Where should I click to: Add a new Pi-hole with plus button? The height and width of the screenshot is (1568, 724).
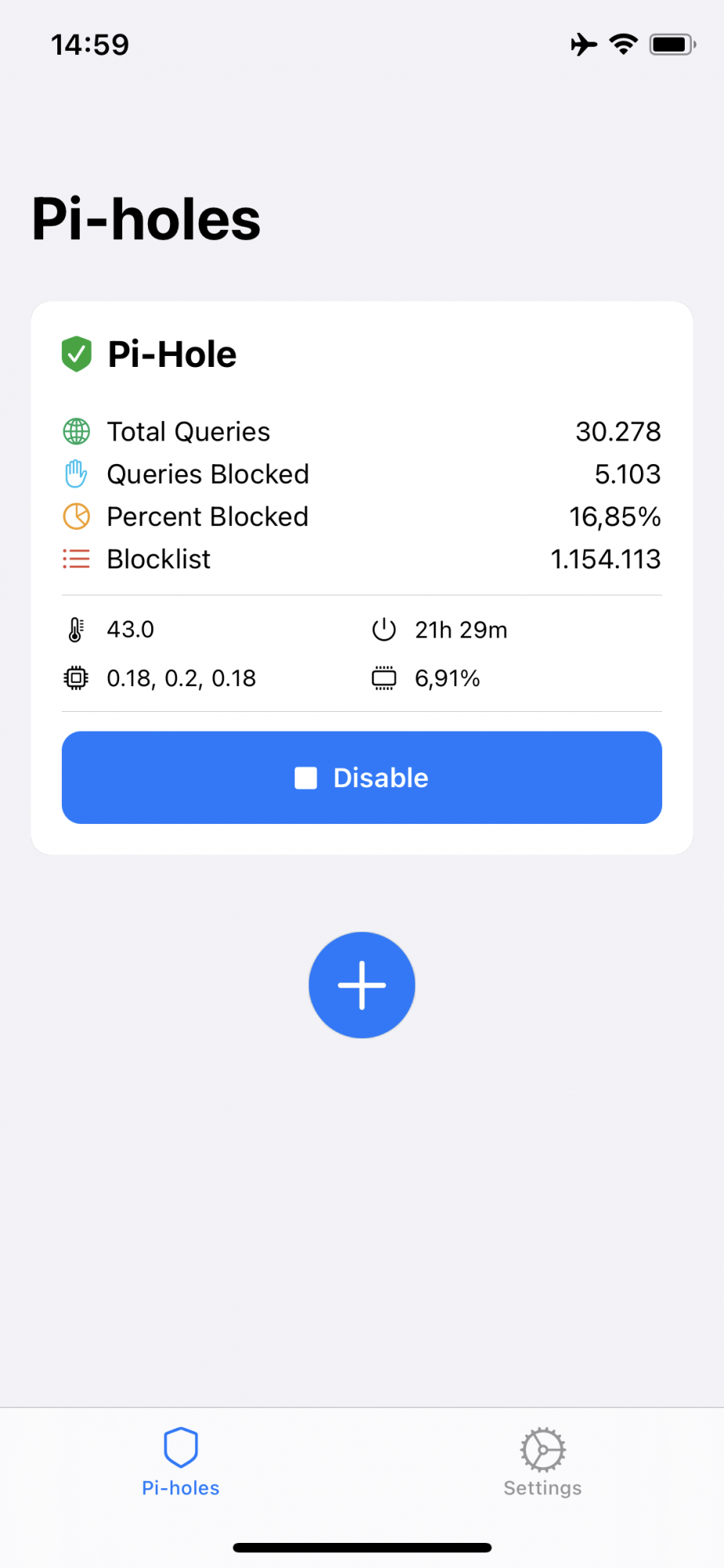click(x=362, y=985)
